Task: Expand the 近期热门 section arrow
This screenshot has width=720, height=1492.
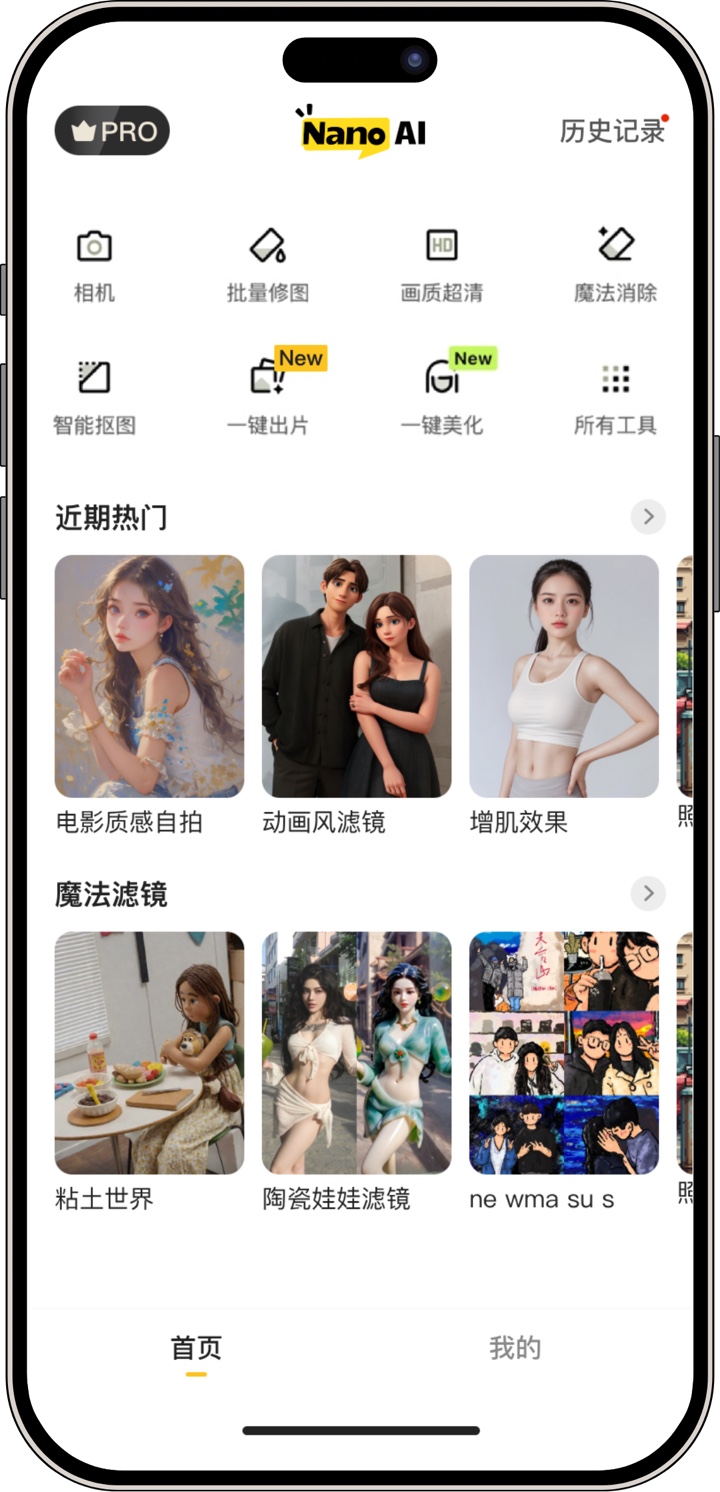Action: coord(648,517)
